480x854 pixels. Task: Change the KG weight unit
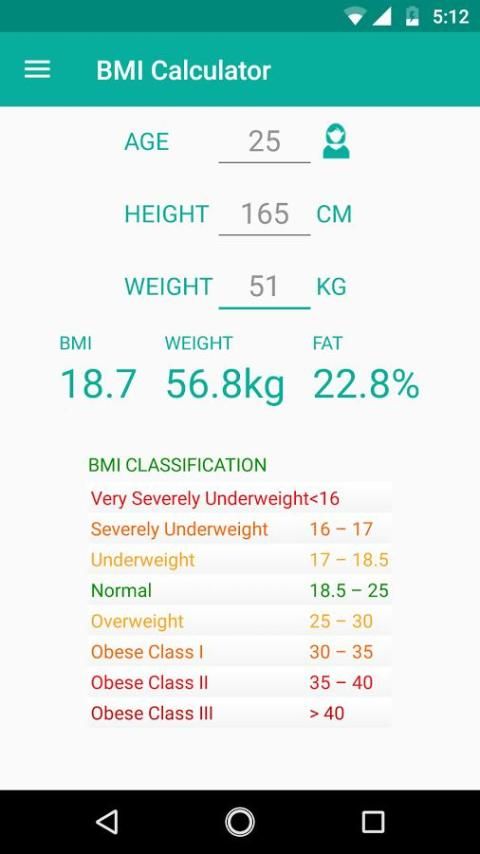click(331, 287)
